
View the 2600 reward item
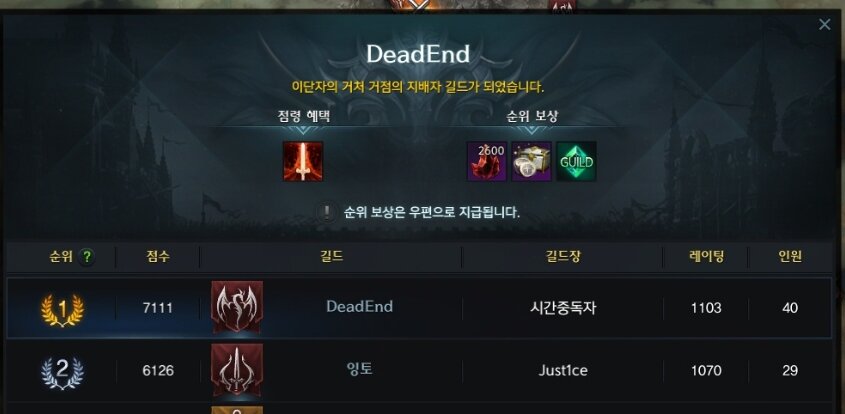487,161
